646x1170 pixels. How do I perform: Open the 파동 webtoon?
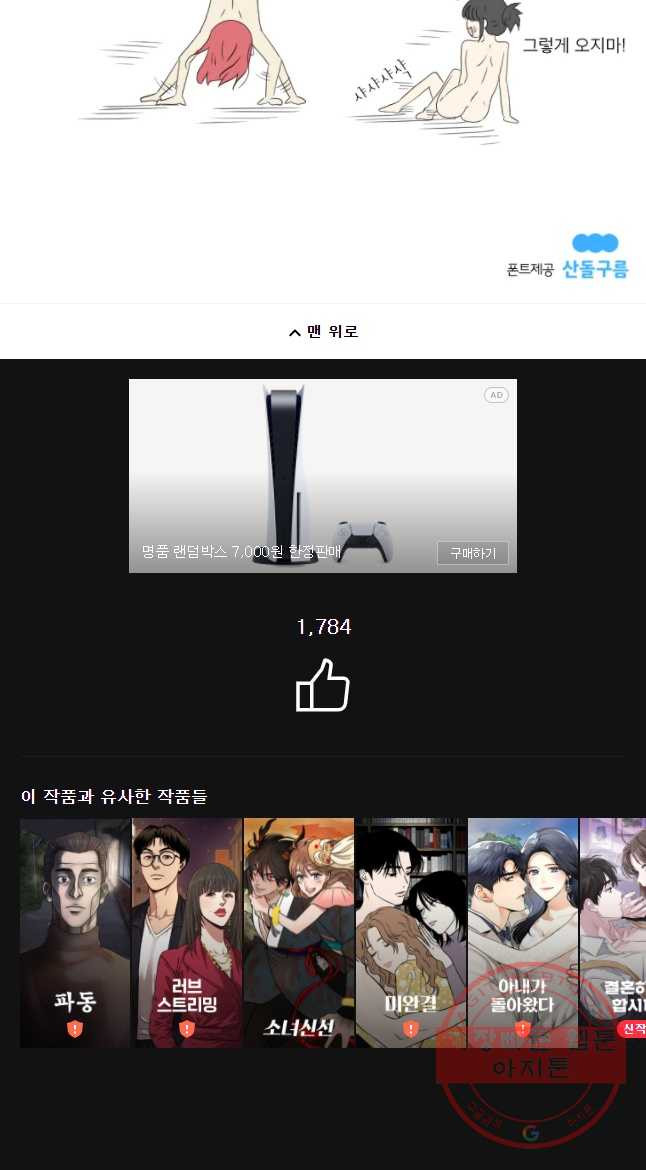coord(75,932)
